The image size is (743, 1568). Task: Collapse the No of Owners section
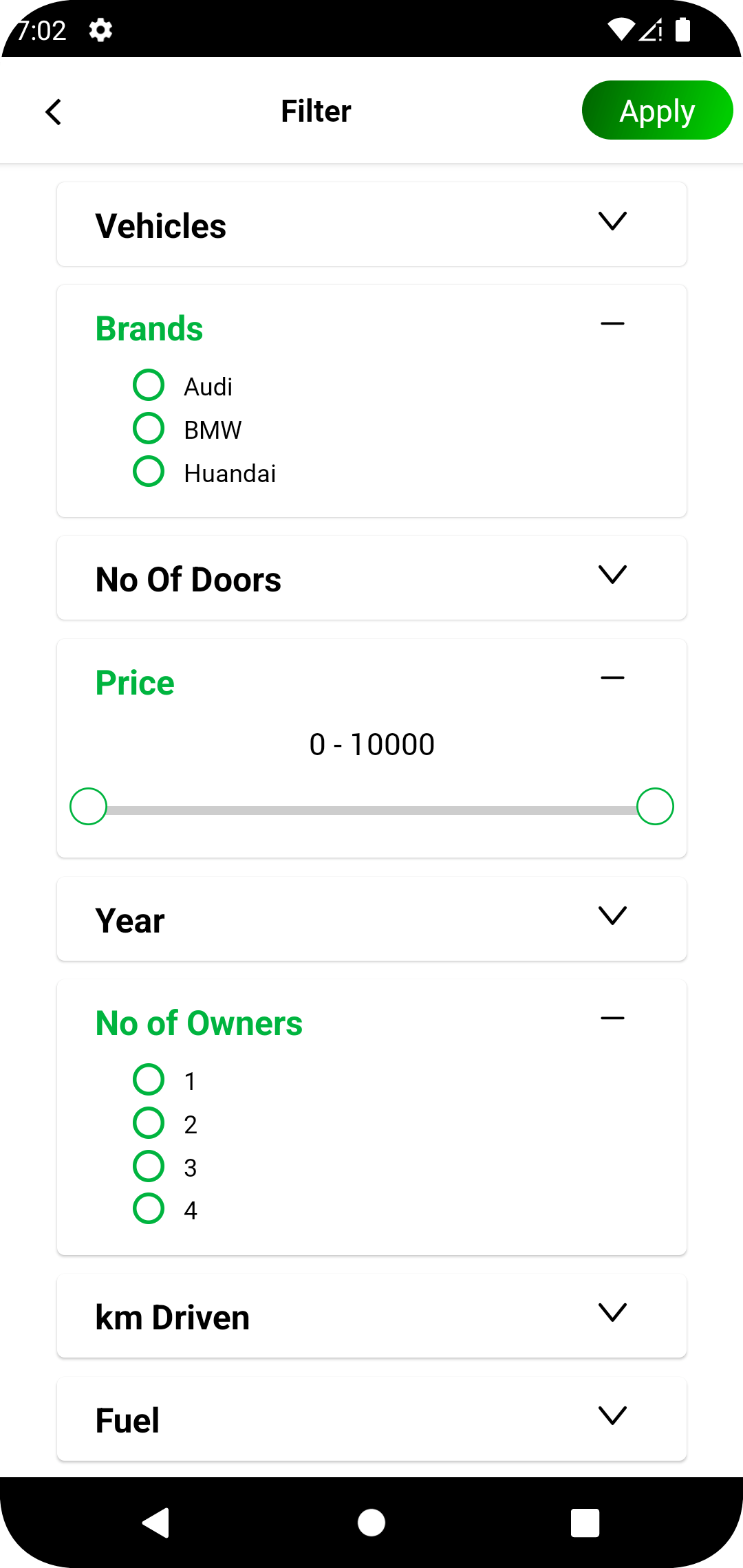point(612,1018)
